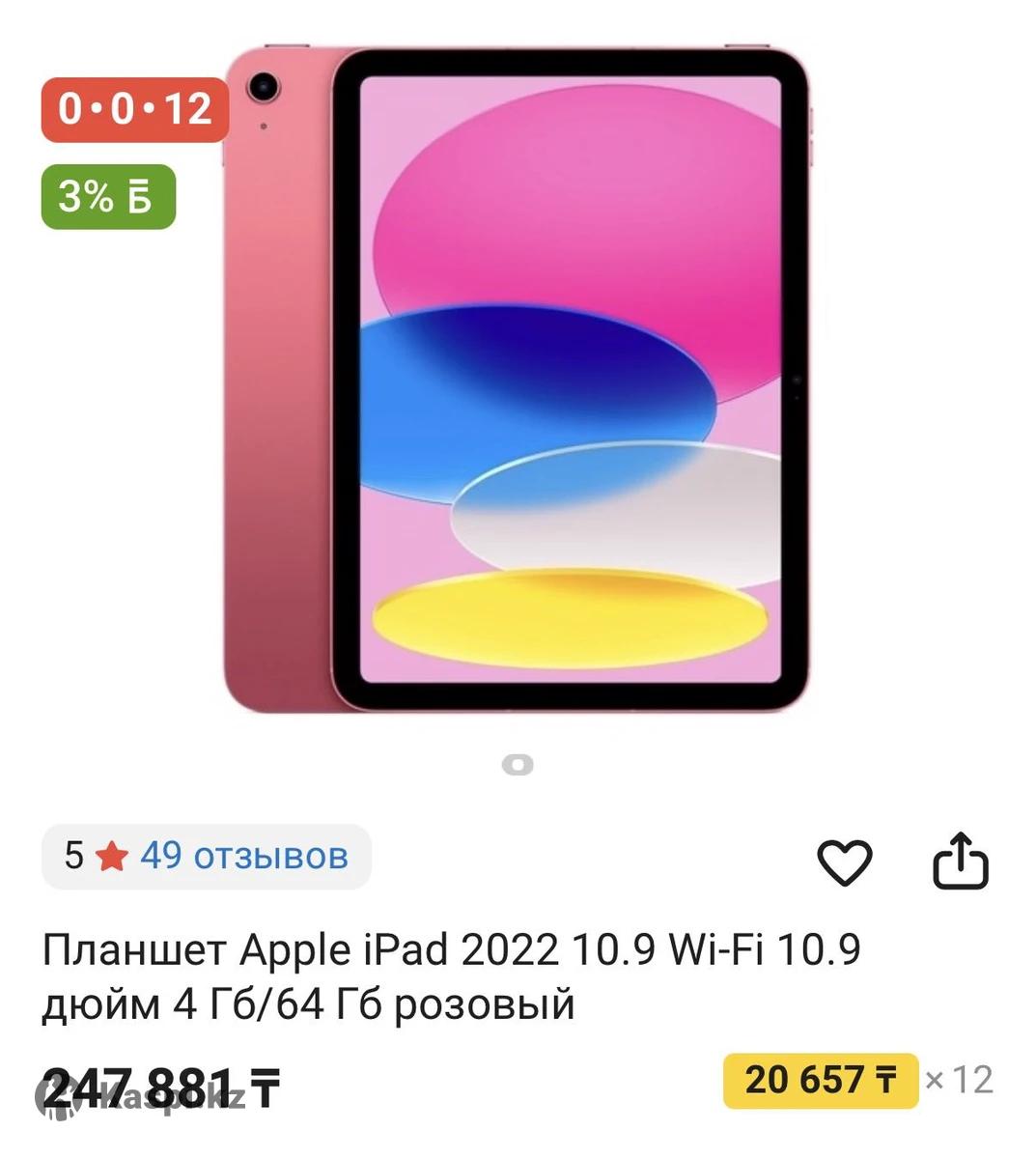Image resolution: width=1036 pixels, height=1159 pixels.
Task: Open the pink iPad product photo
Action: [x=518, y=382]
